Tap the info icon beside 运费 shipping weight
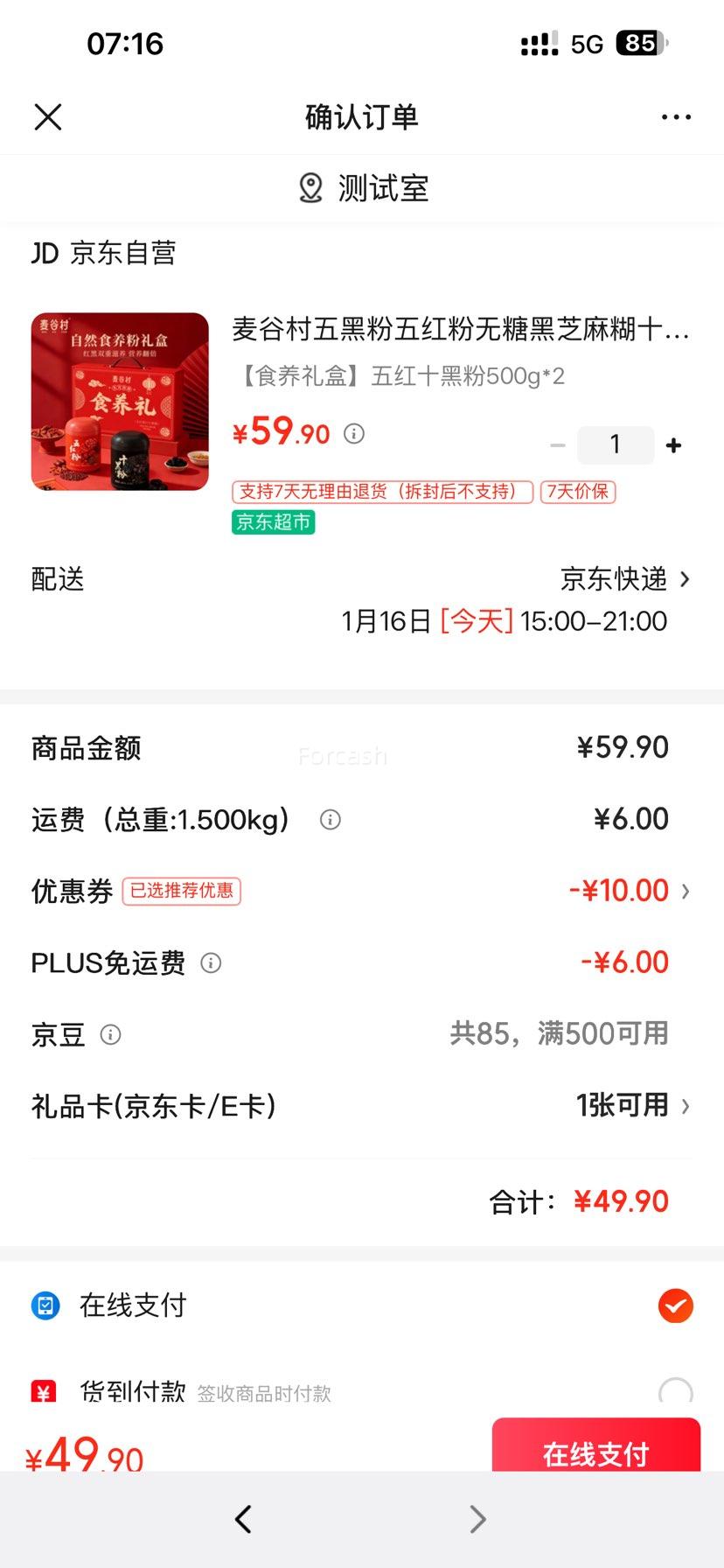Image resolution: width=724 pixels, height=1568 pixels. coord(330,820)
